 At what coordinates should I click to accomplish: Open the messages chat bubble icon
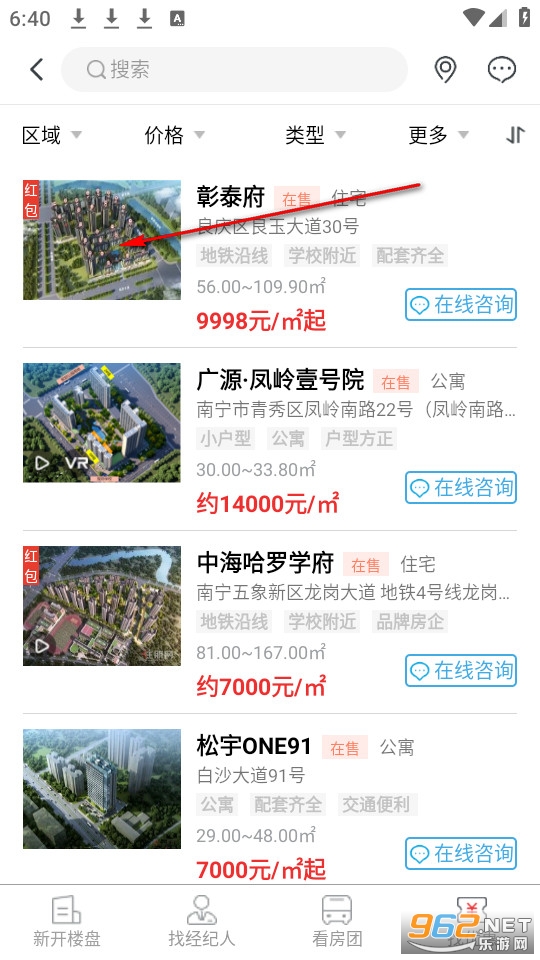pyautogui.click(x=502, y=69)
